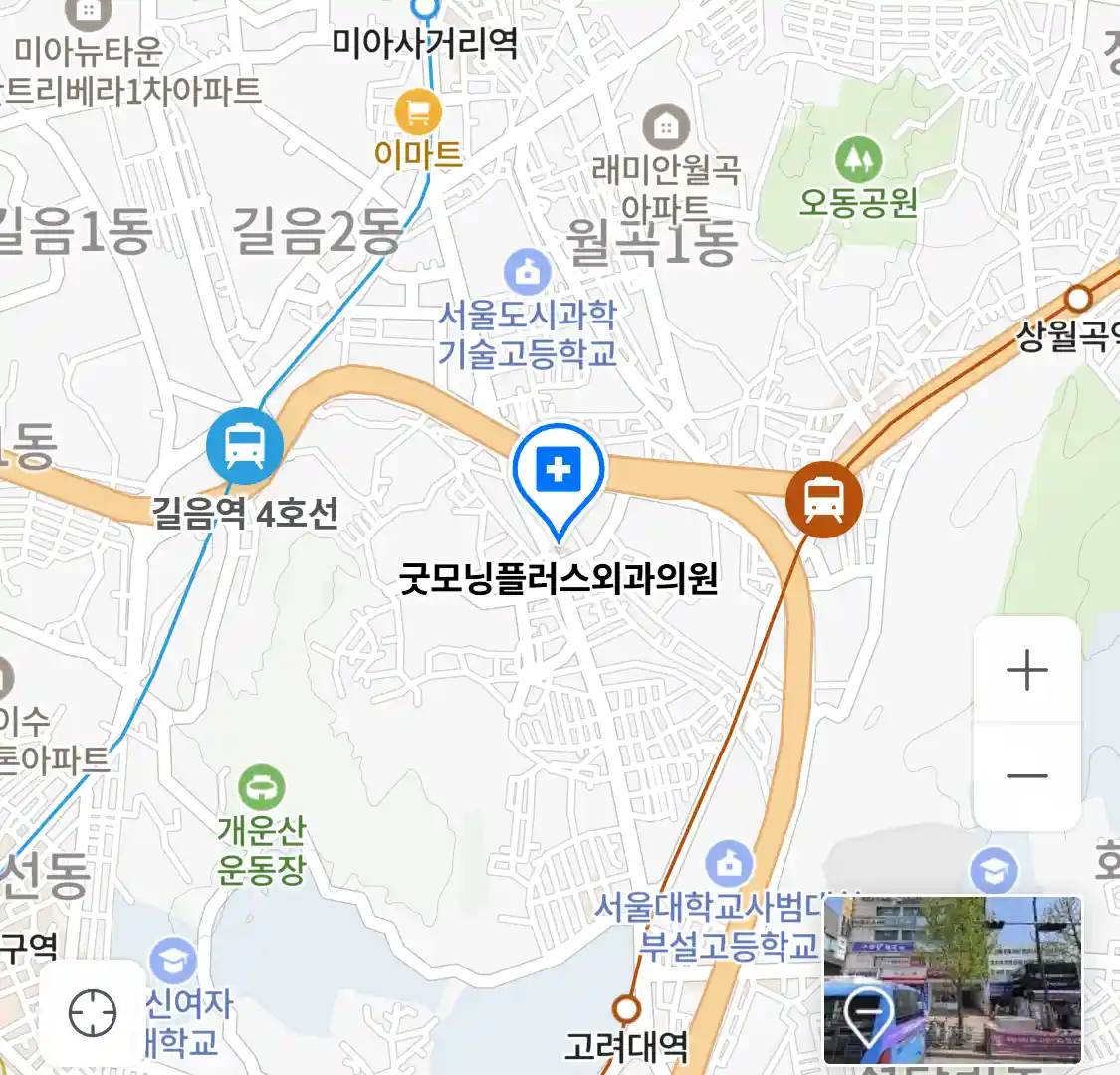Open the 고려대역 station marker

click(625, 1009)
